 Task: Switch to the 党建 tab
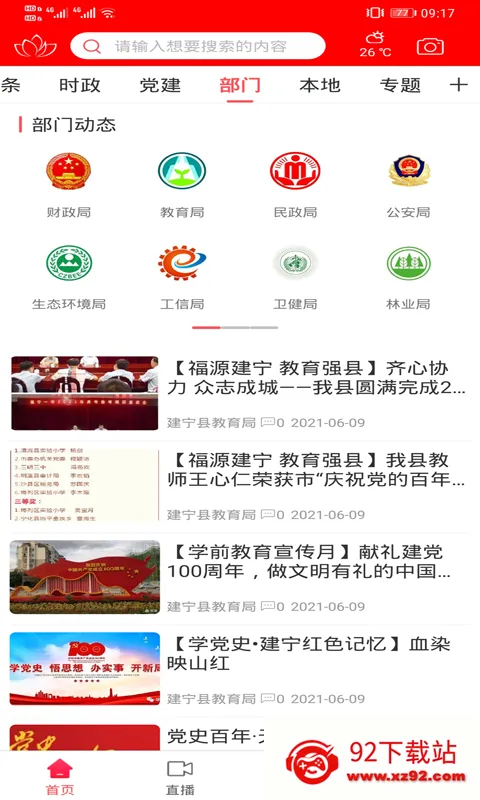[160, 85]
